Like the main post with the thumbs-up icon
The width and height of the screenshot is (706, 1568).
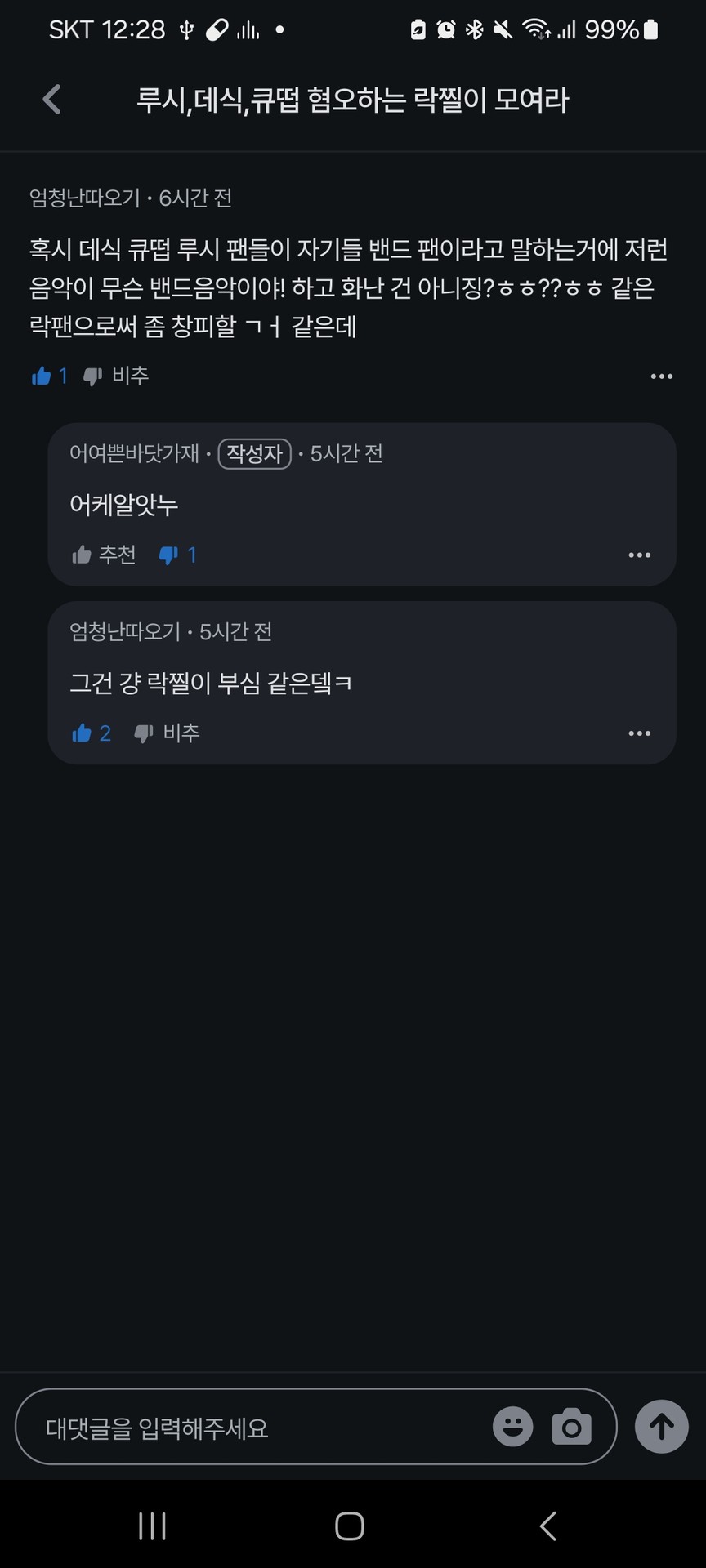pyautogui.click(x=41, y=376)
